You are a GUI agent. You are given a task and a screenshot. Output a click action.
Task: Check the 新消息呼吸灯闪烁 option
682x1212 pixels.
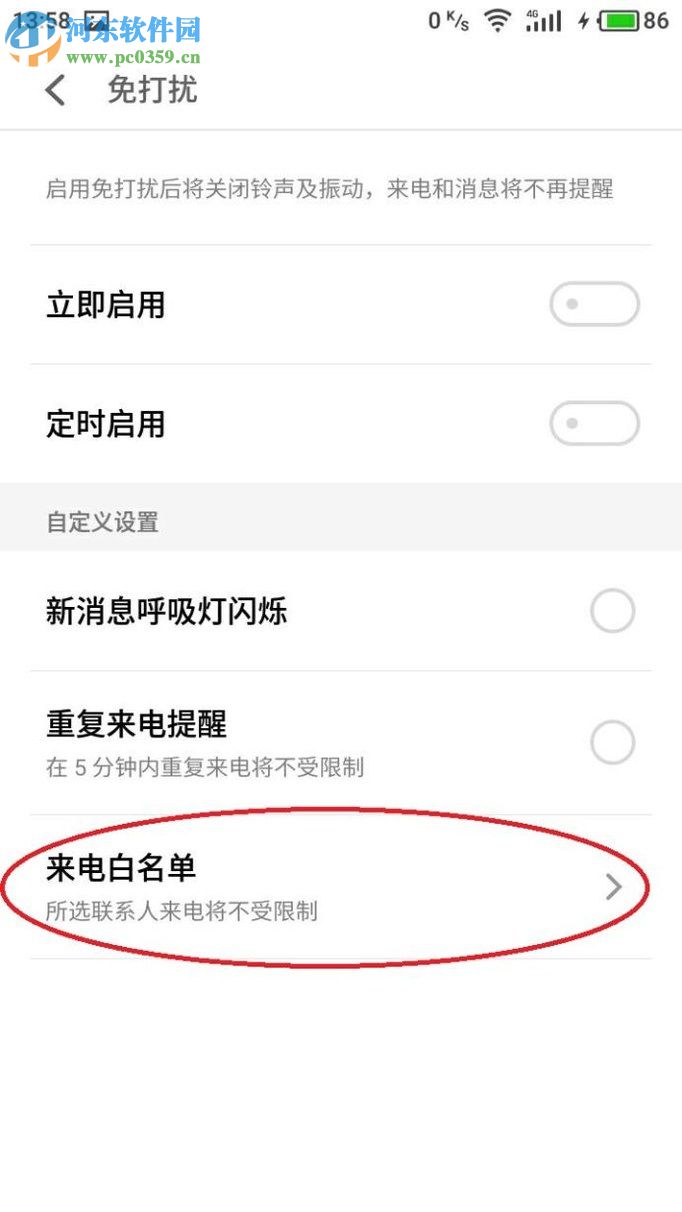pyautogui.click(x=612, y=611)
